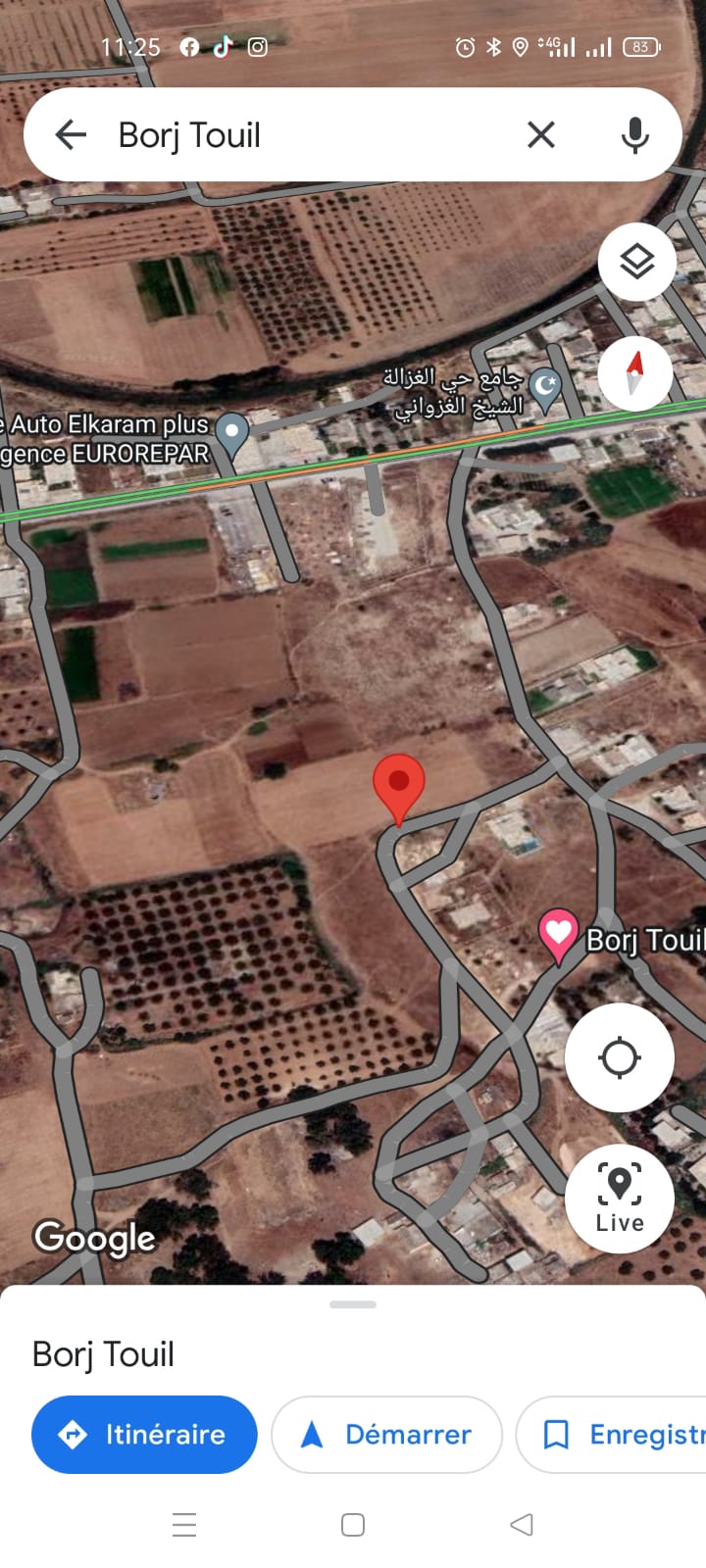Center map on my location

coord(619,1056)
